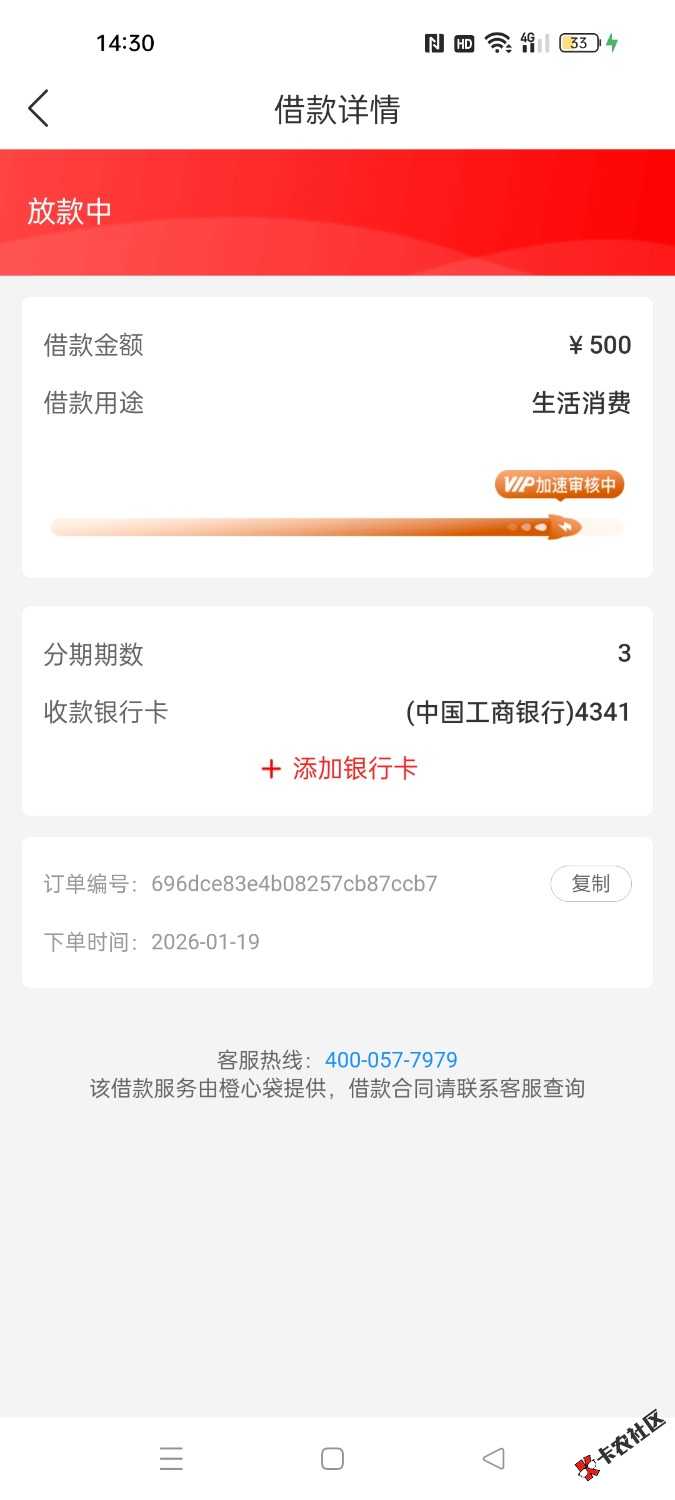Go to the phone's home screen
The width and height of the screenshot is (675, 1500).
(x=333, y=1459)
